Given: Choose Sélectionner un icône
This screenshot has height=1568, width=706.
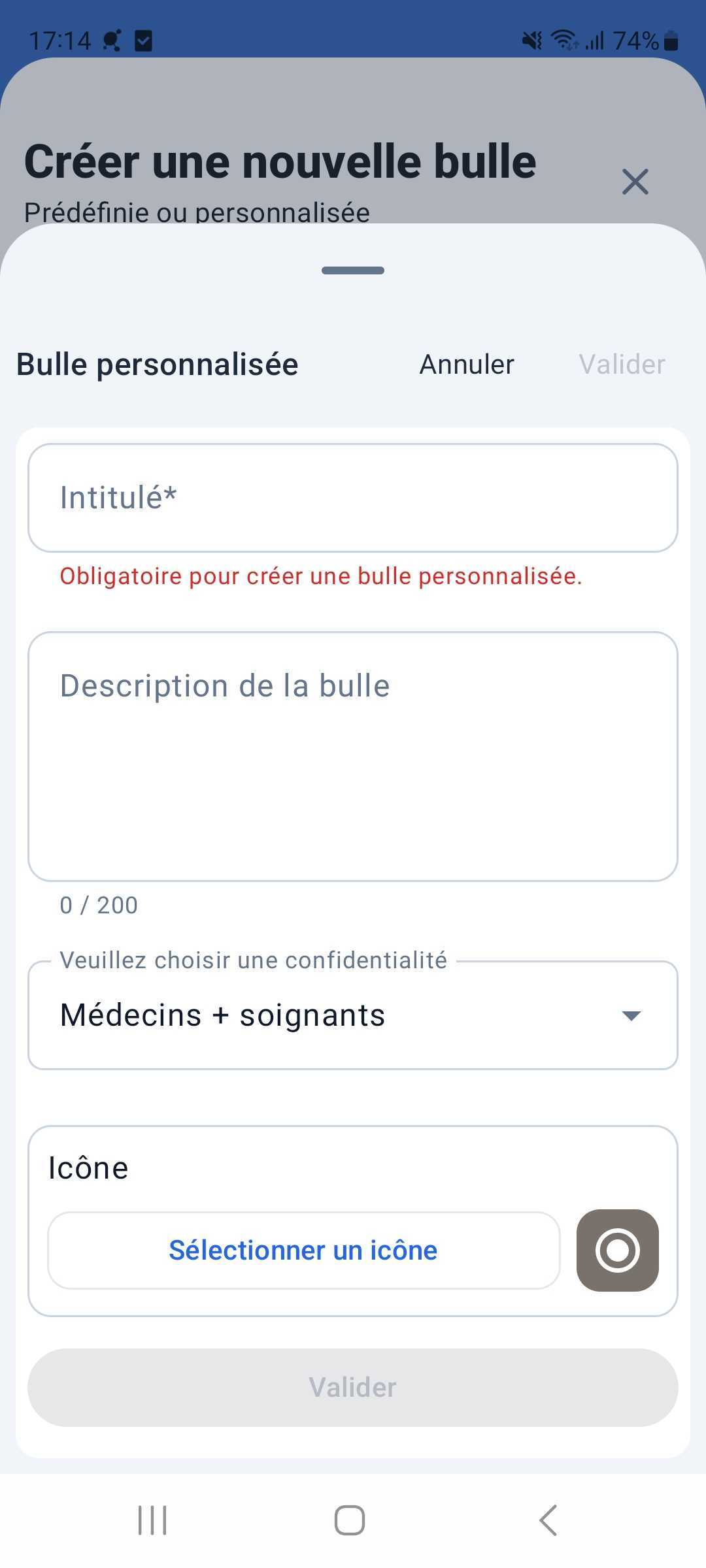Looking at the screenshot, I should click(x=304, y=1250).
